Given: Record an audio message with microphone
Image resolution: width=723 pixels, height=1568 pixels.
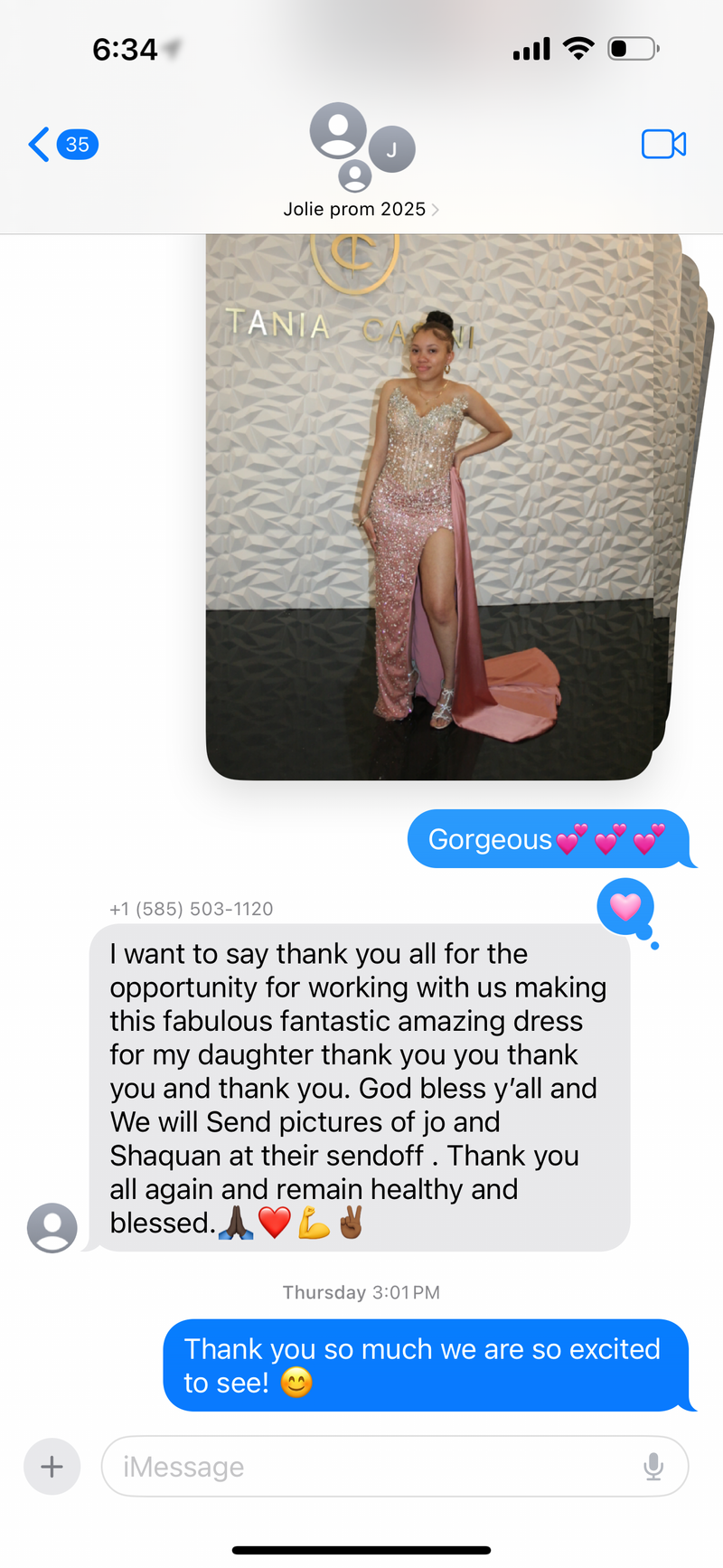Looking at the screenshot, I should point(653,1466).
